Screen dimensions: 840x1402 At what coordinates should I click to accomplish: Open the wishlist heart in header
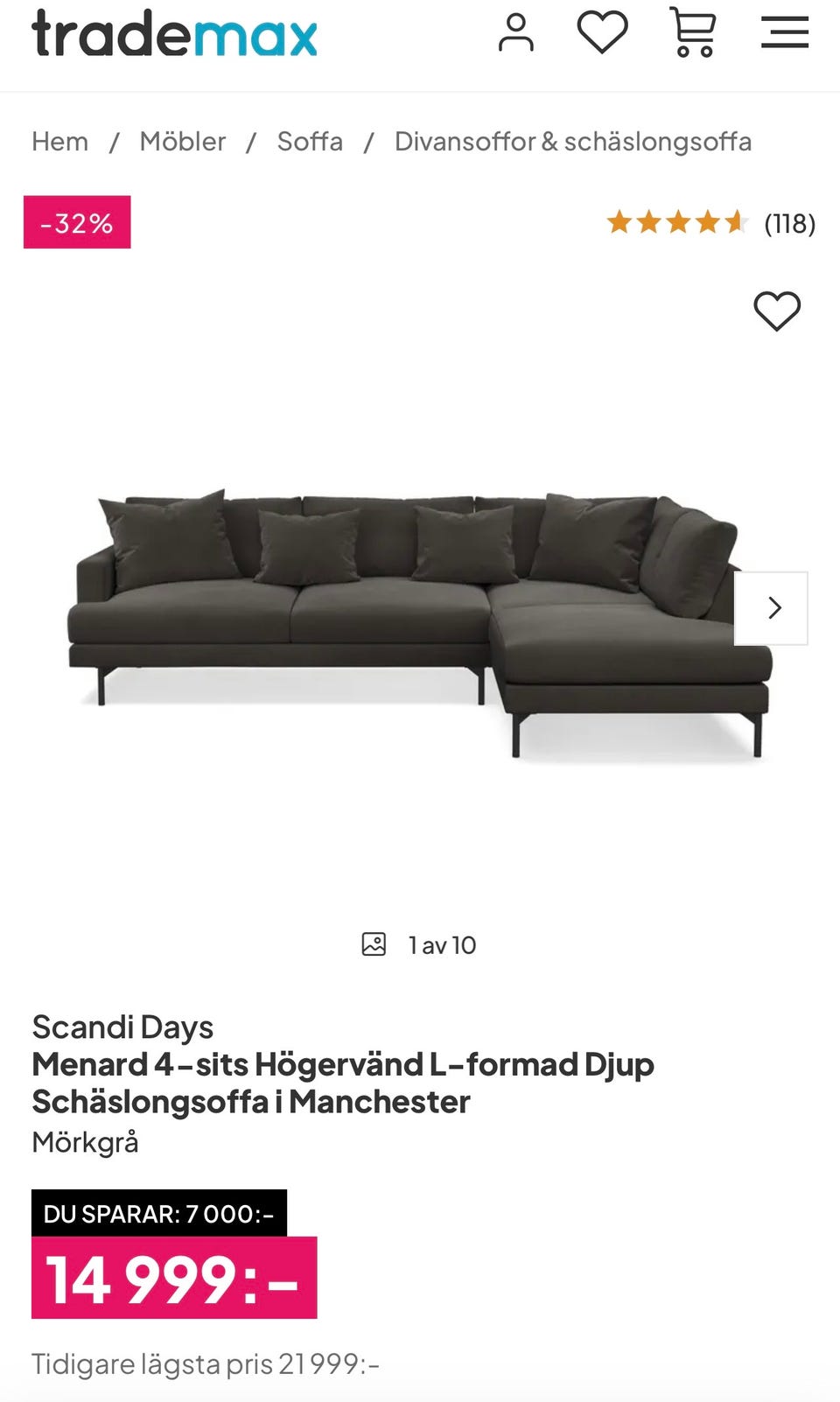click(602, 32)
